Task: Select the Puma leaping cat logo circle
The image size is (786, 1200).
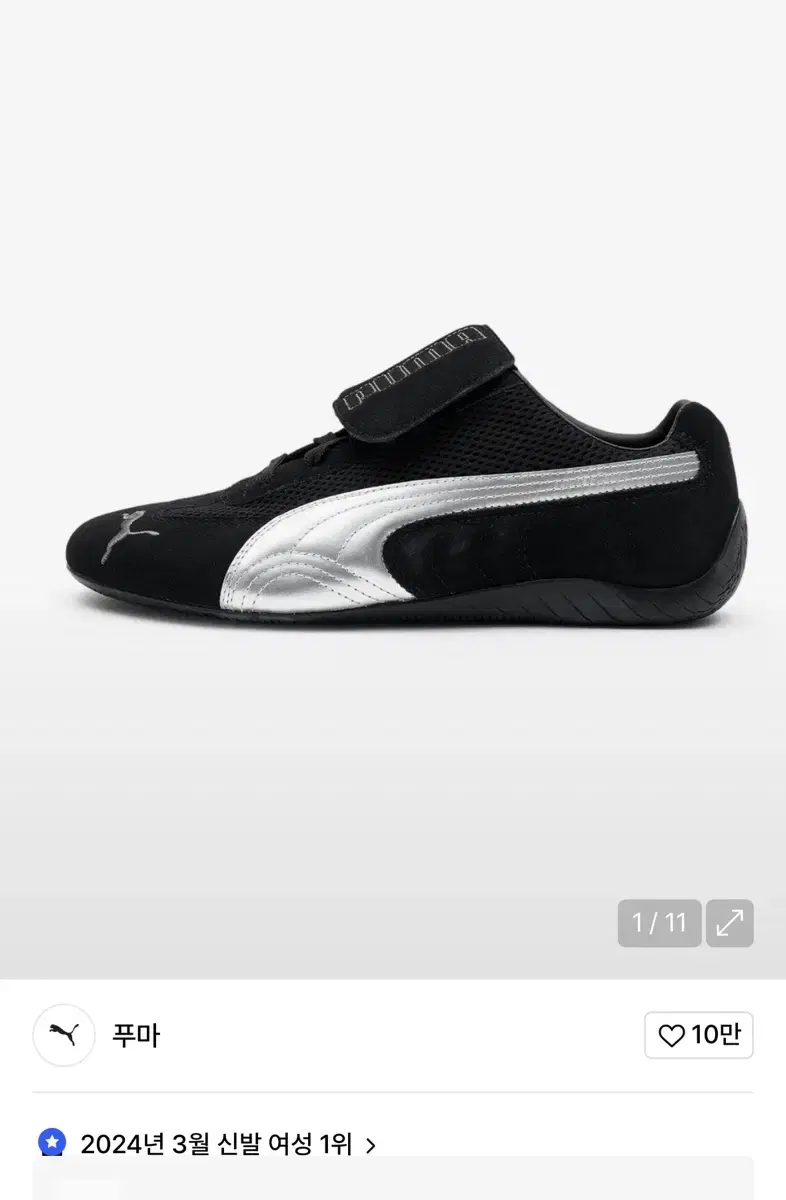Action: coord(62,1036)
